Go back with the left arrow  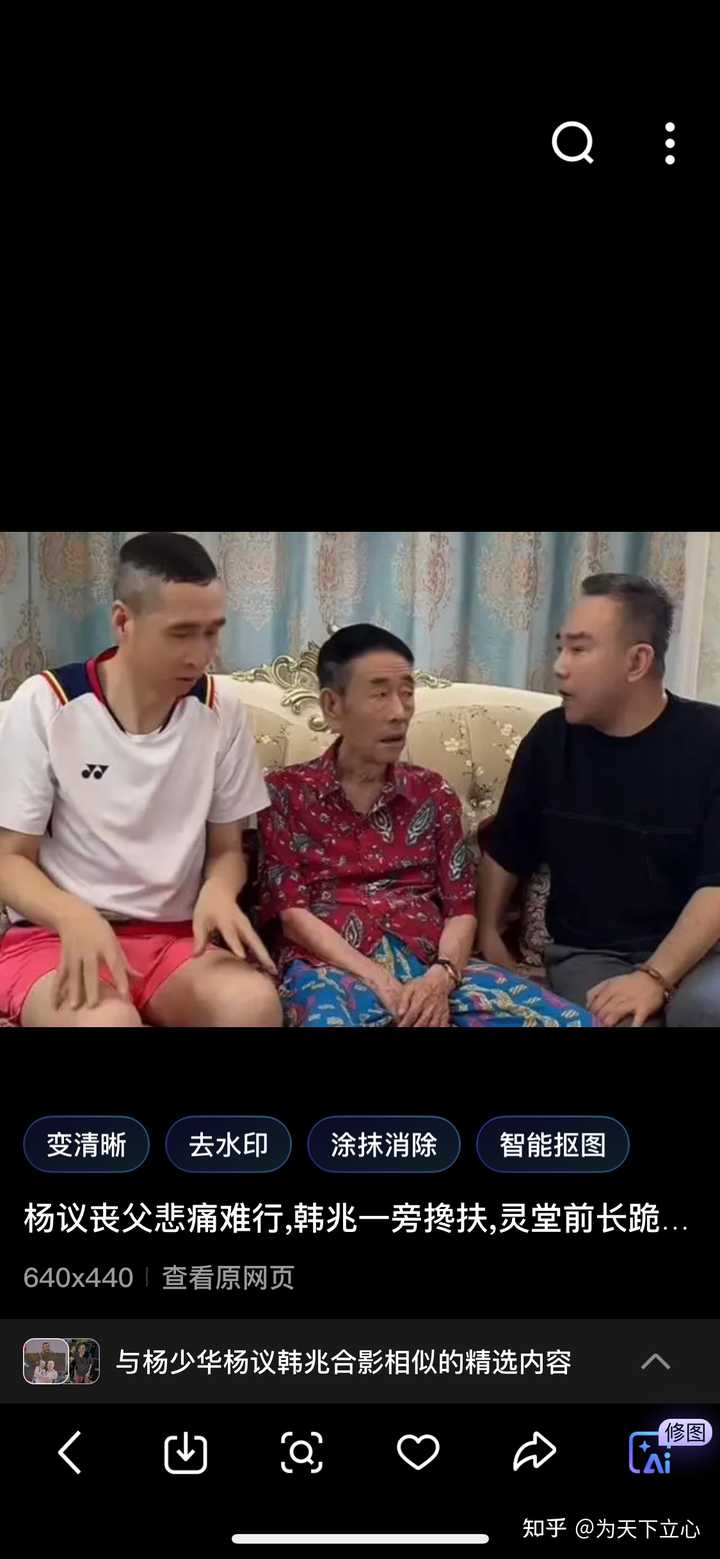[69, 1452]
